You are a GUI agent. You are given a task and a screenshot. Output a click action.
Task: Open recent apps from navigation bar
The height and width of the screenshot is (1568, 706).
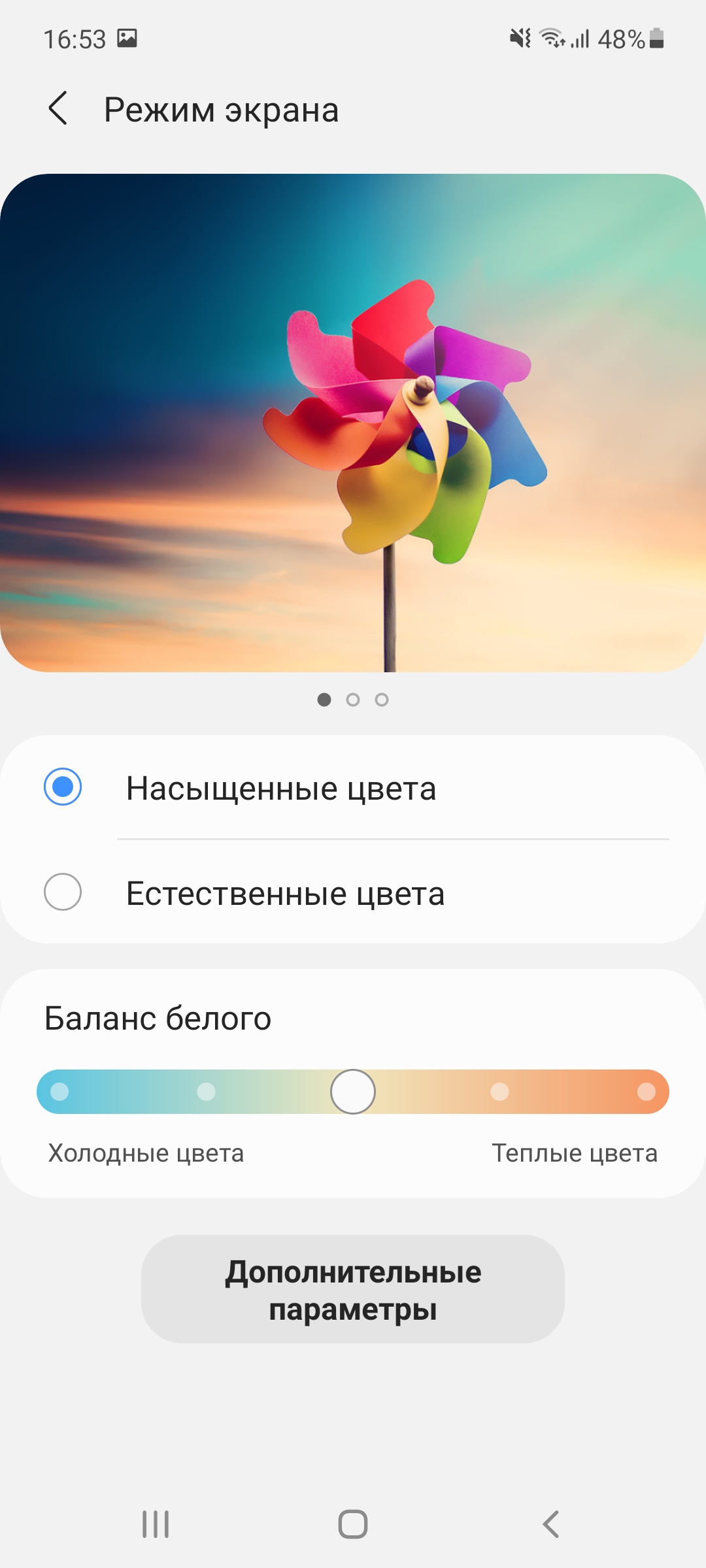coord(156,1524)
